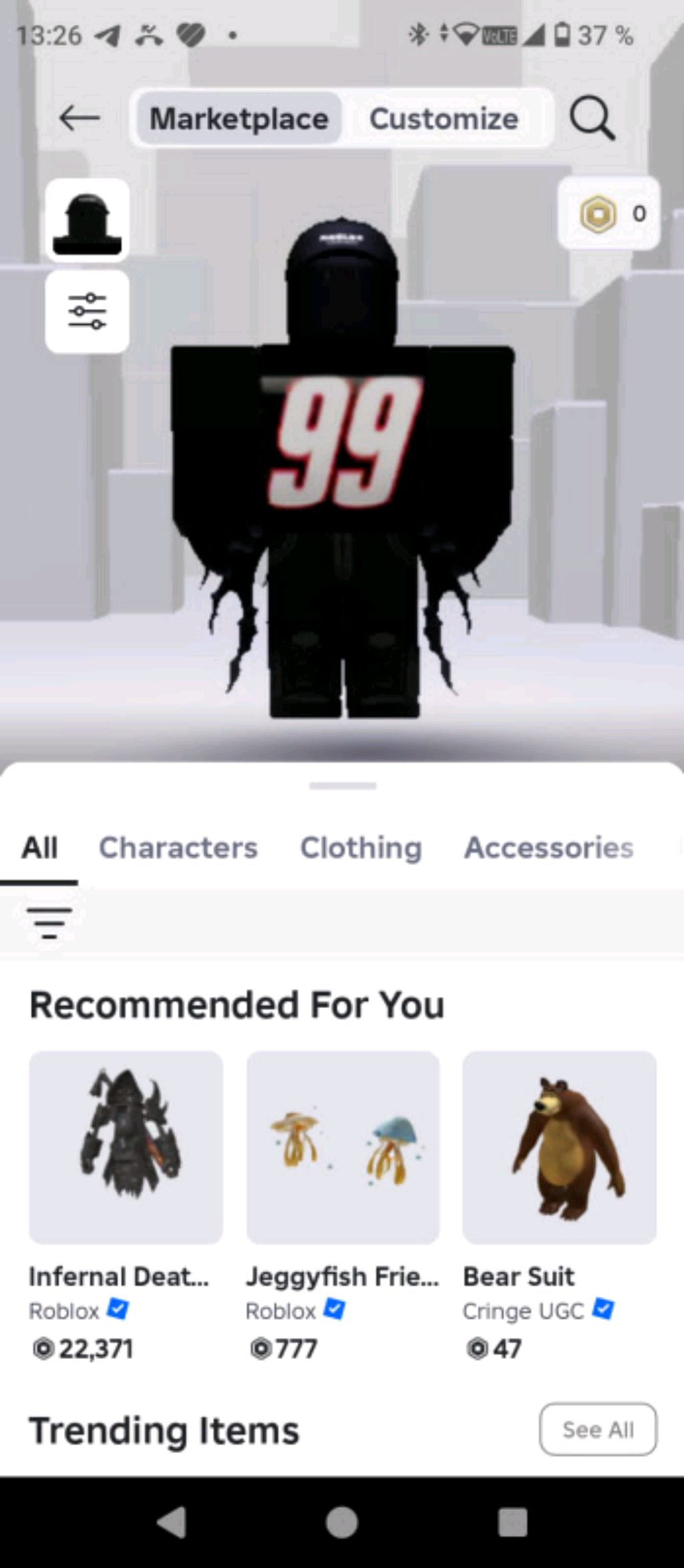See all Trending Items
Image resolution: width=684 pixels, height=1568 pixels.
point(597,1429)
